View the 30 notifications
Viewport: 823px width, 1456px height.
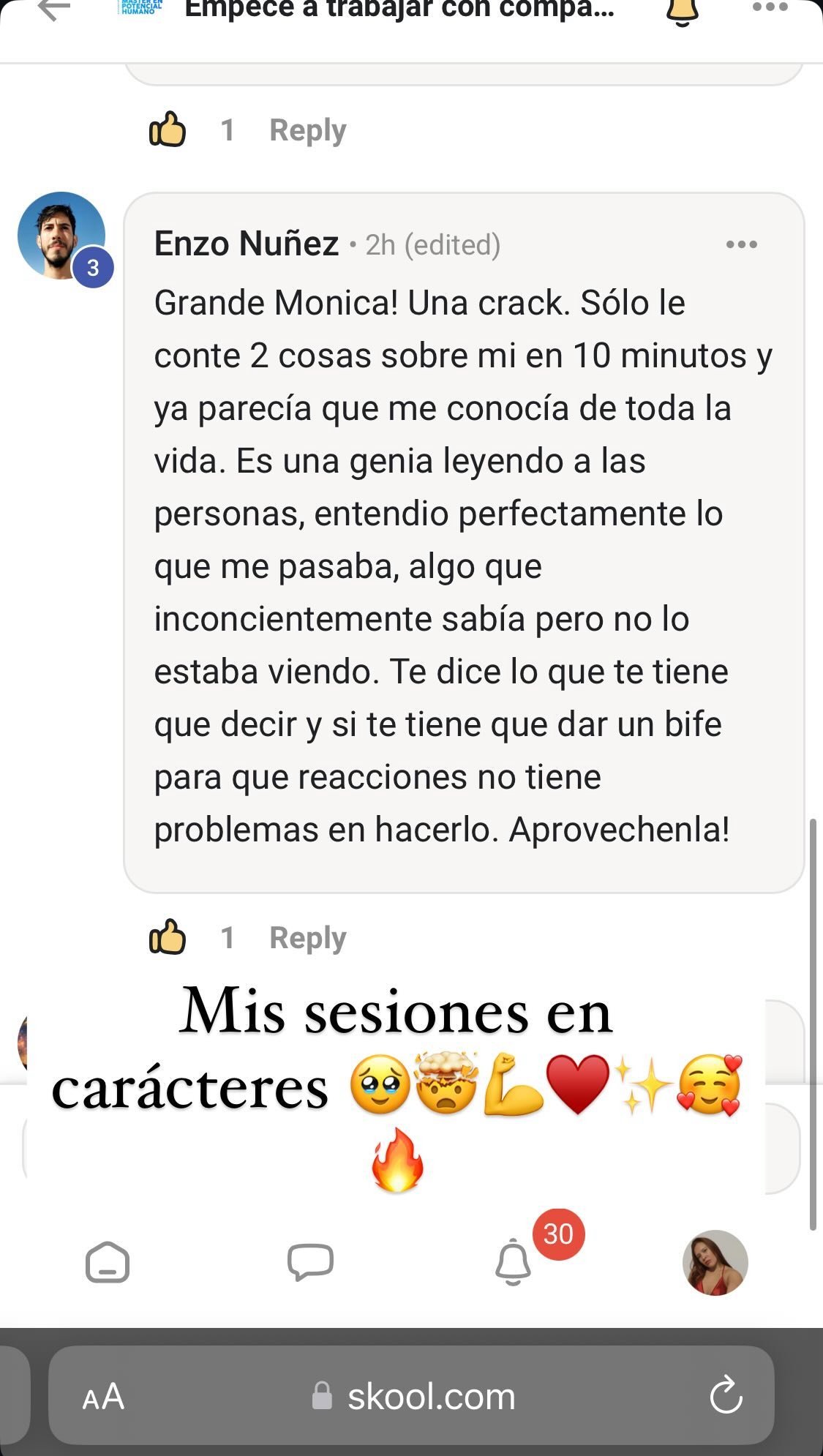[514, 1261]
